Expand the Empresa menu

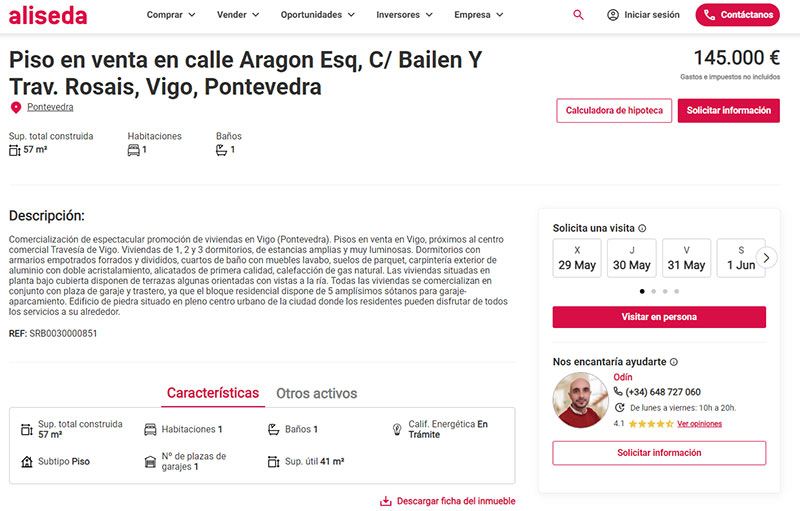[479, 15]
